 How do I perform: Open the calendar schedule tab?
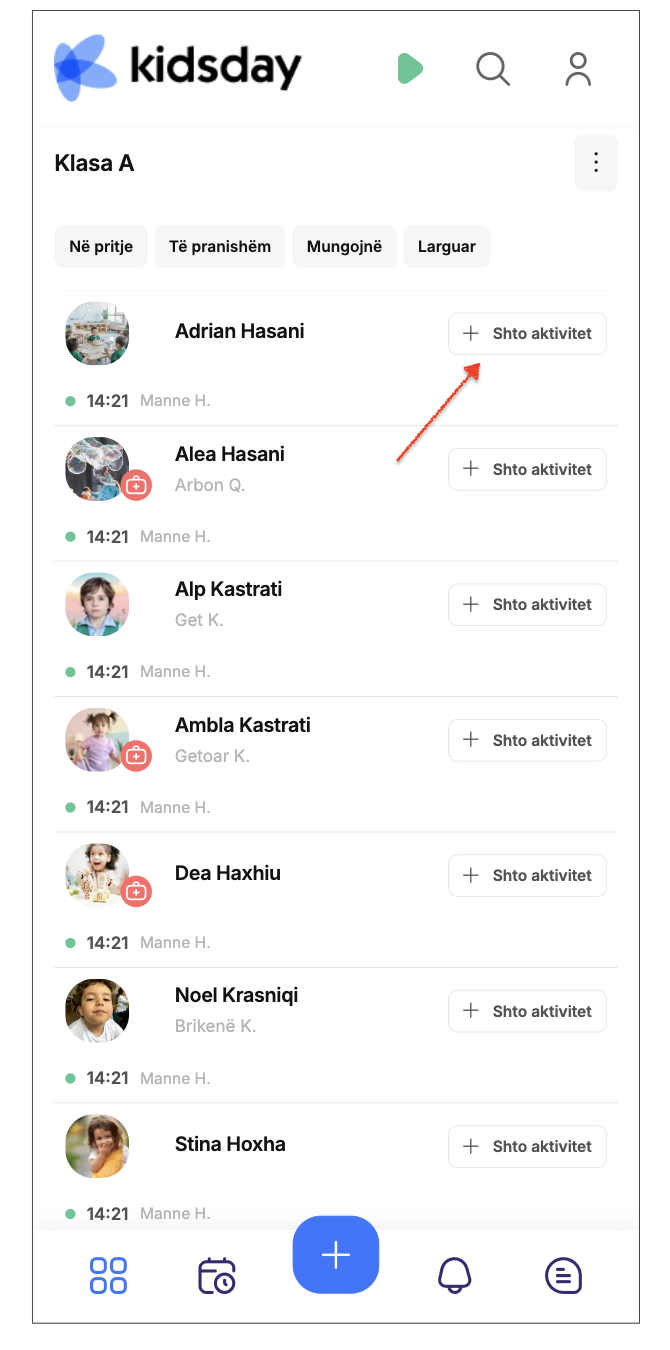tap(217, 1276)
